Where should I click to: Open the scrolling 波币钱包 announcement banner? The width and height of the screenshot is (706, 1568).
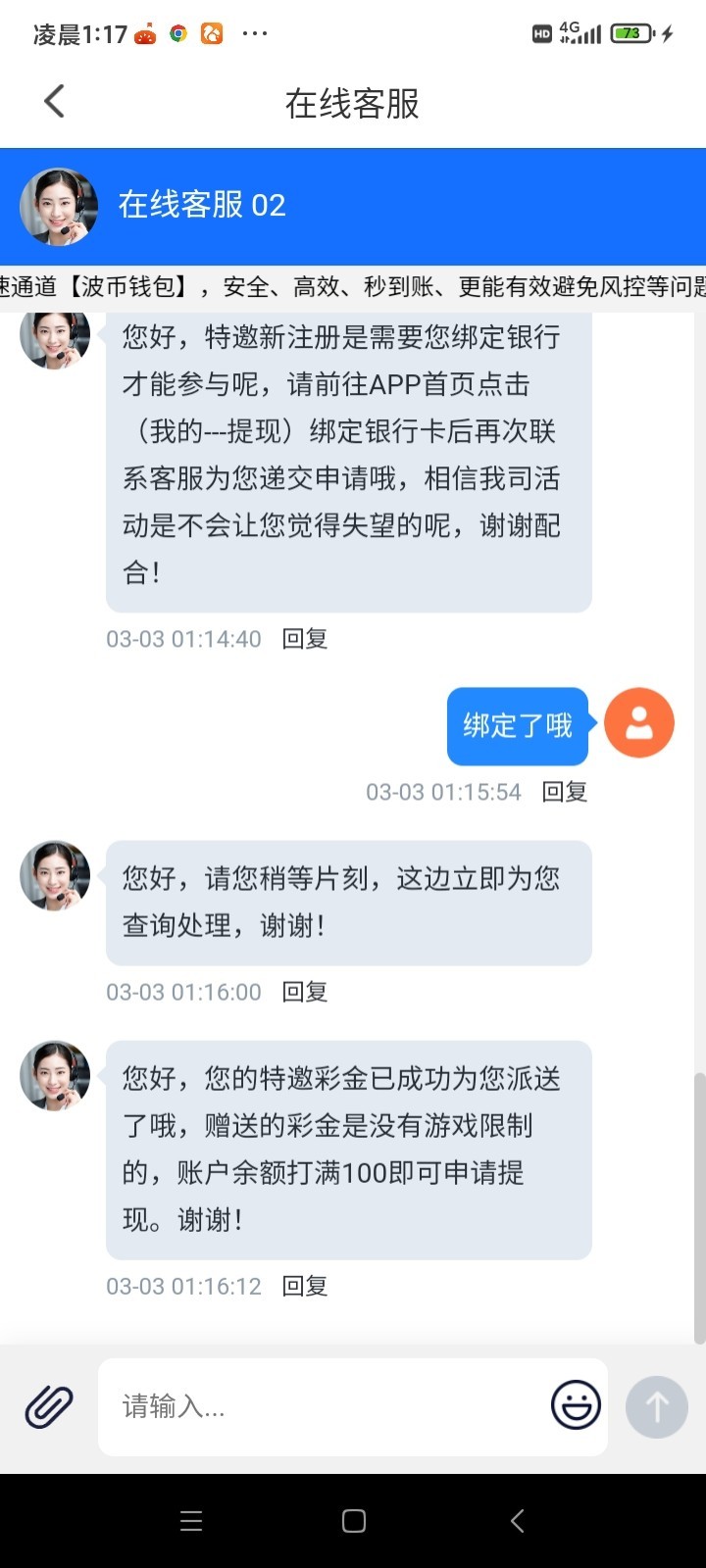coord(353,286)
